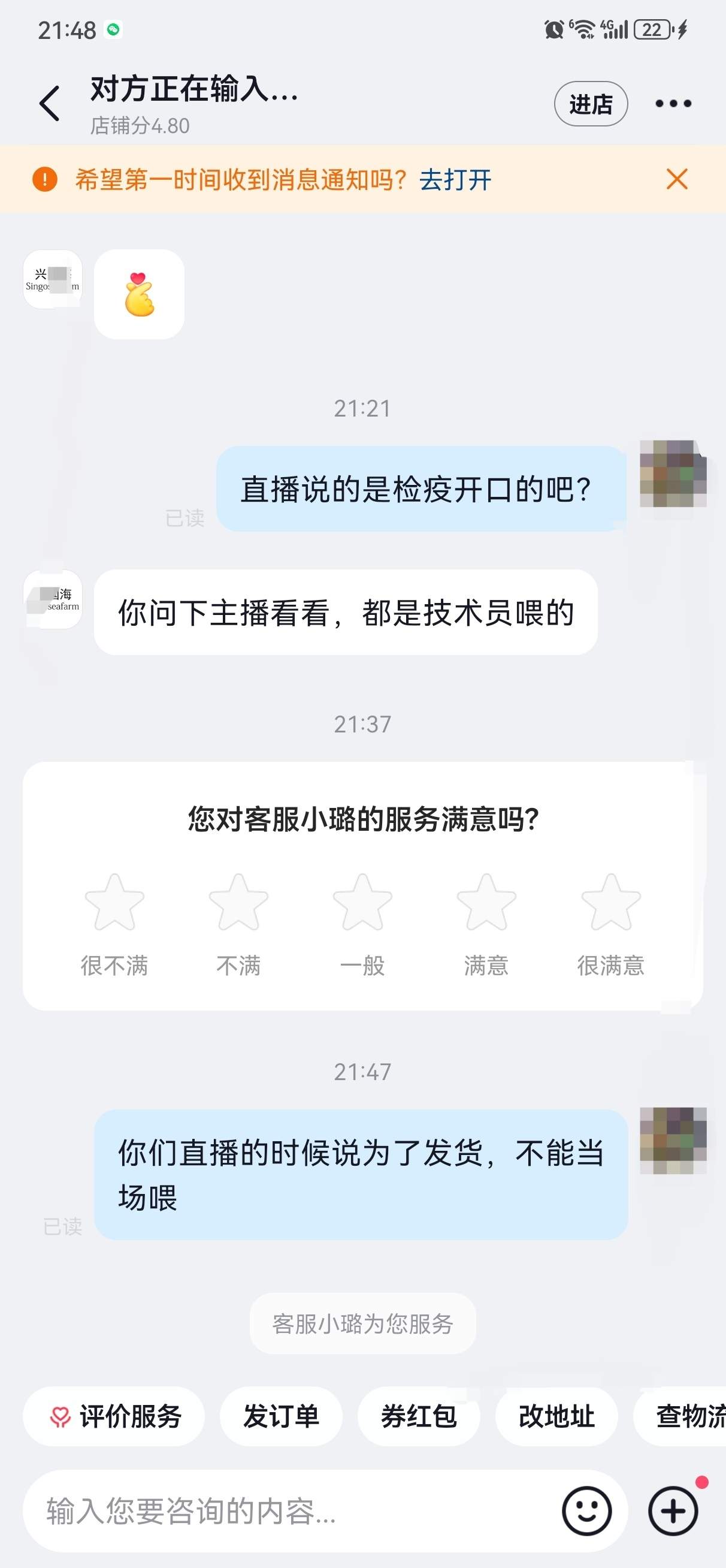Tap 进店 to enter the store

tap(589, 104)
